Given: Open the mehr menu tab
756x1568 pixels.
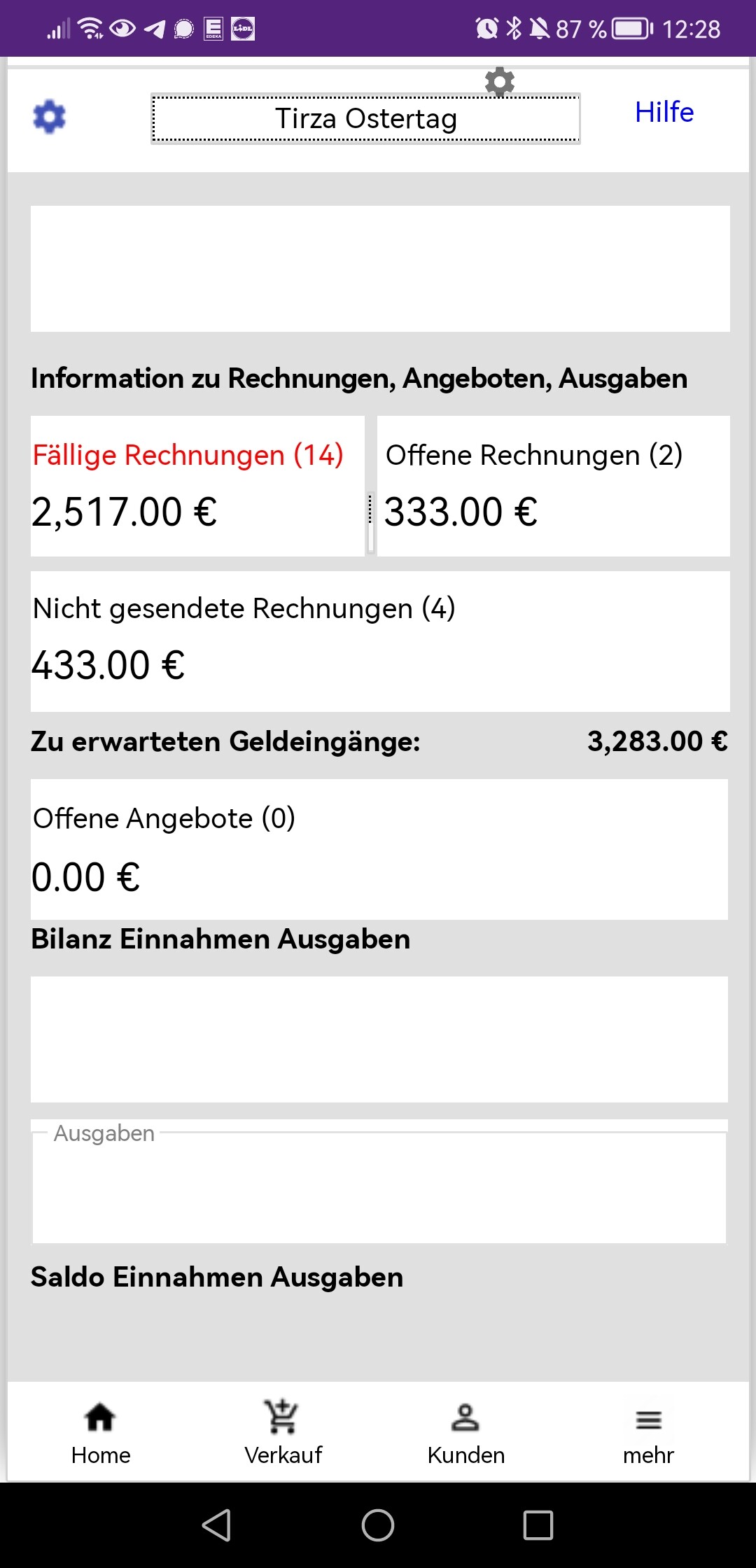Looking at the screenshot, I should tap(648, 1432).
